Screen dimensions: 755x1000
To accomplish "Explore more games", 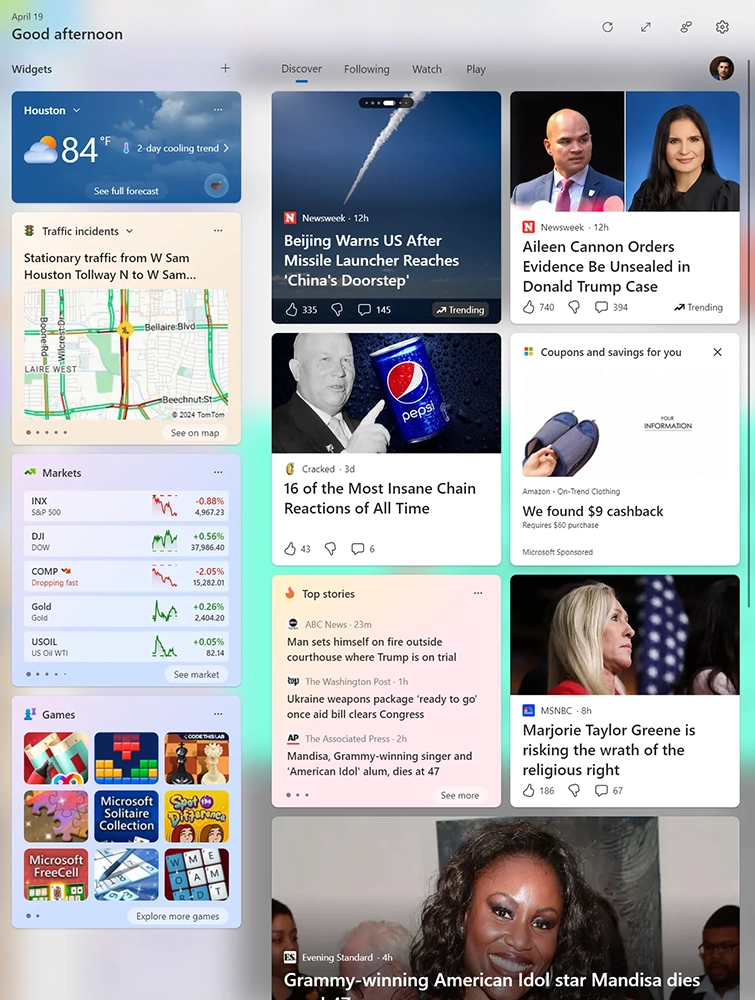I will tap(178, 916).
